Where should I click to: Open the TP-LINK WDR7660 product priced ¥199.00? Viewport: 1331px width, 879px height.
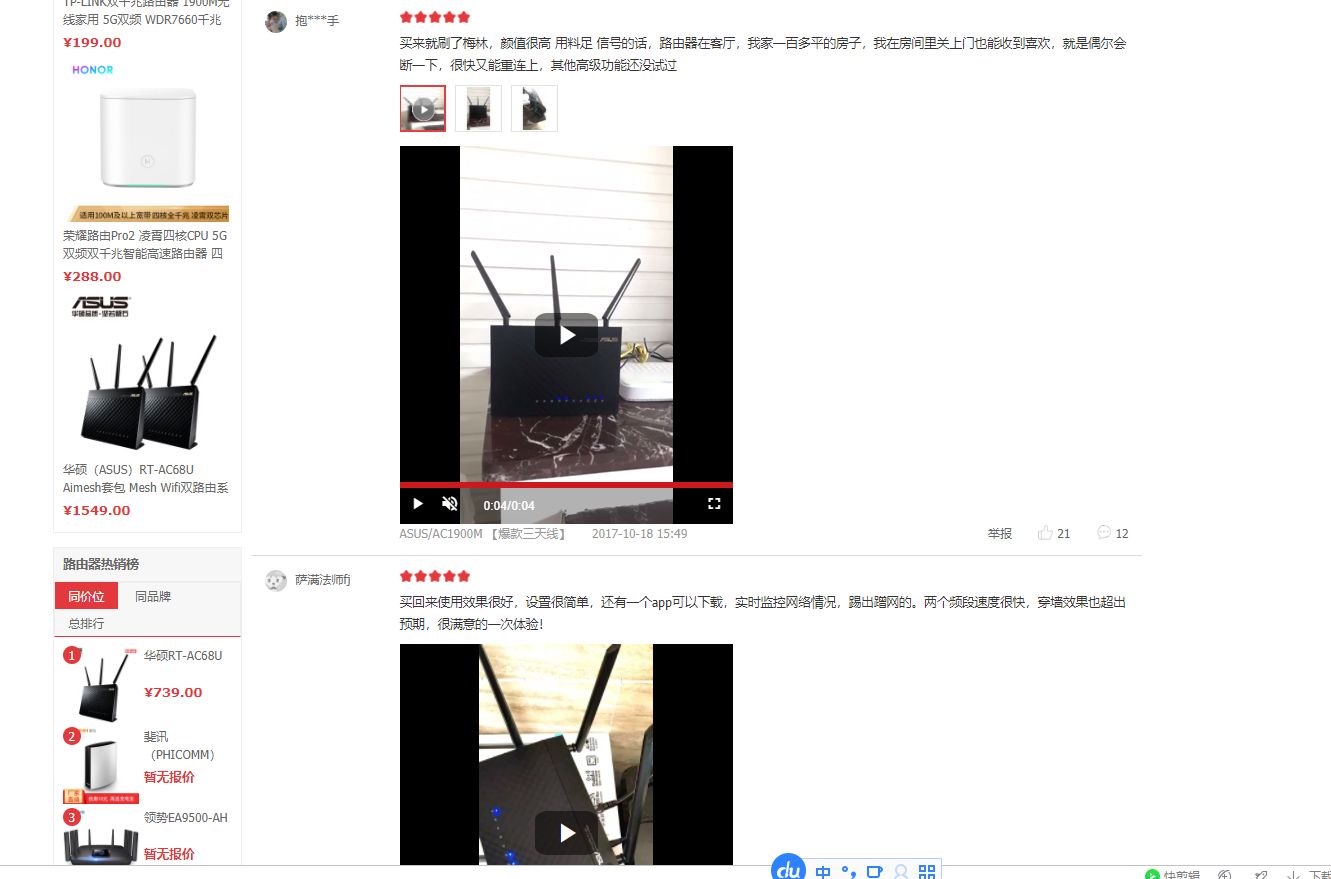pos(142,20)
